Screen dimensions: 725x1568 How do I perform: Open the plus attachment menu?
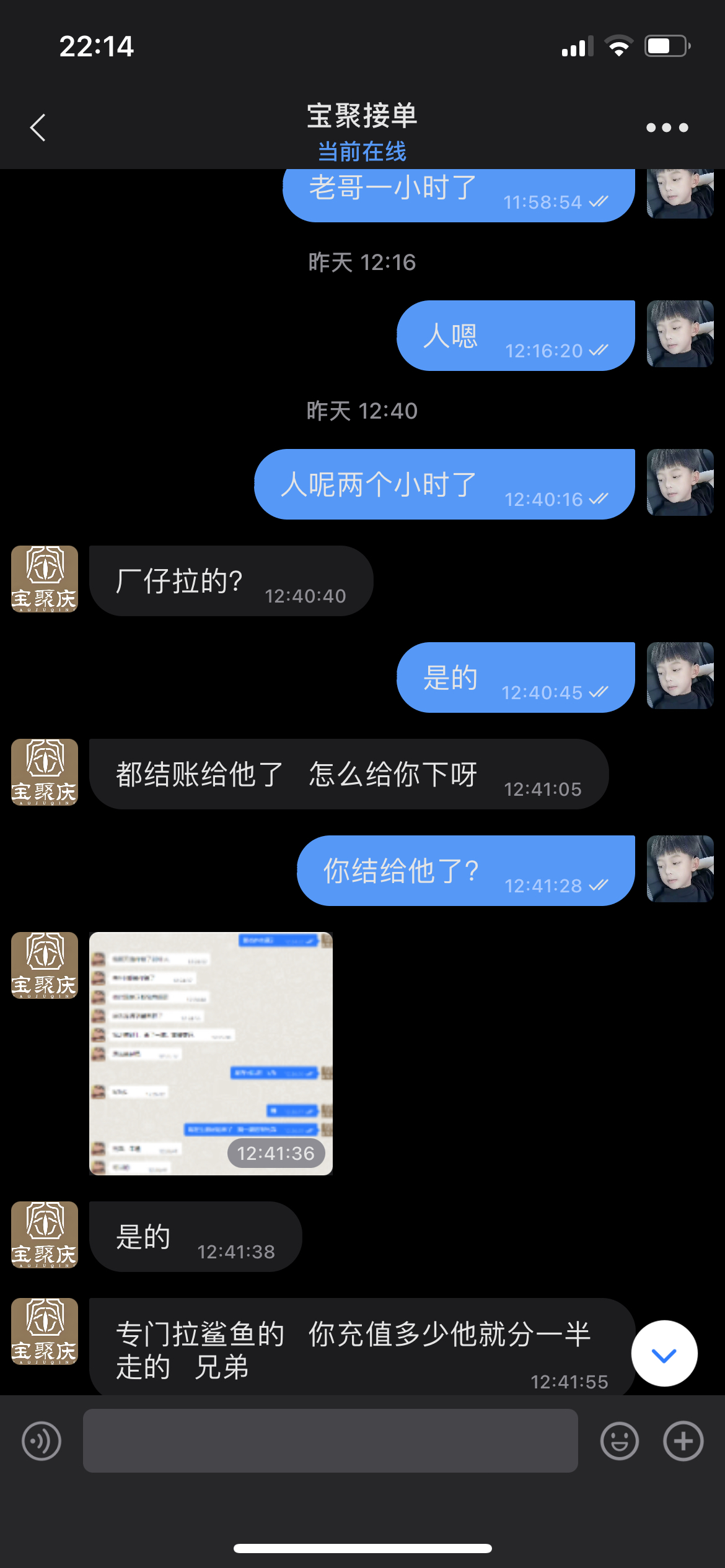click(x=683, y=1441)
